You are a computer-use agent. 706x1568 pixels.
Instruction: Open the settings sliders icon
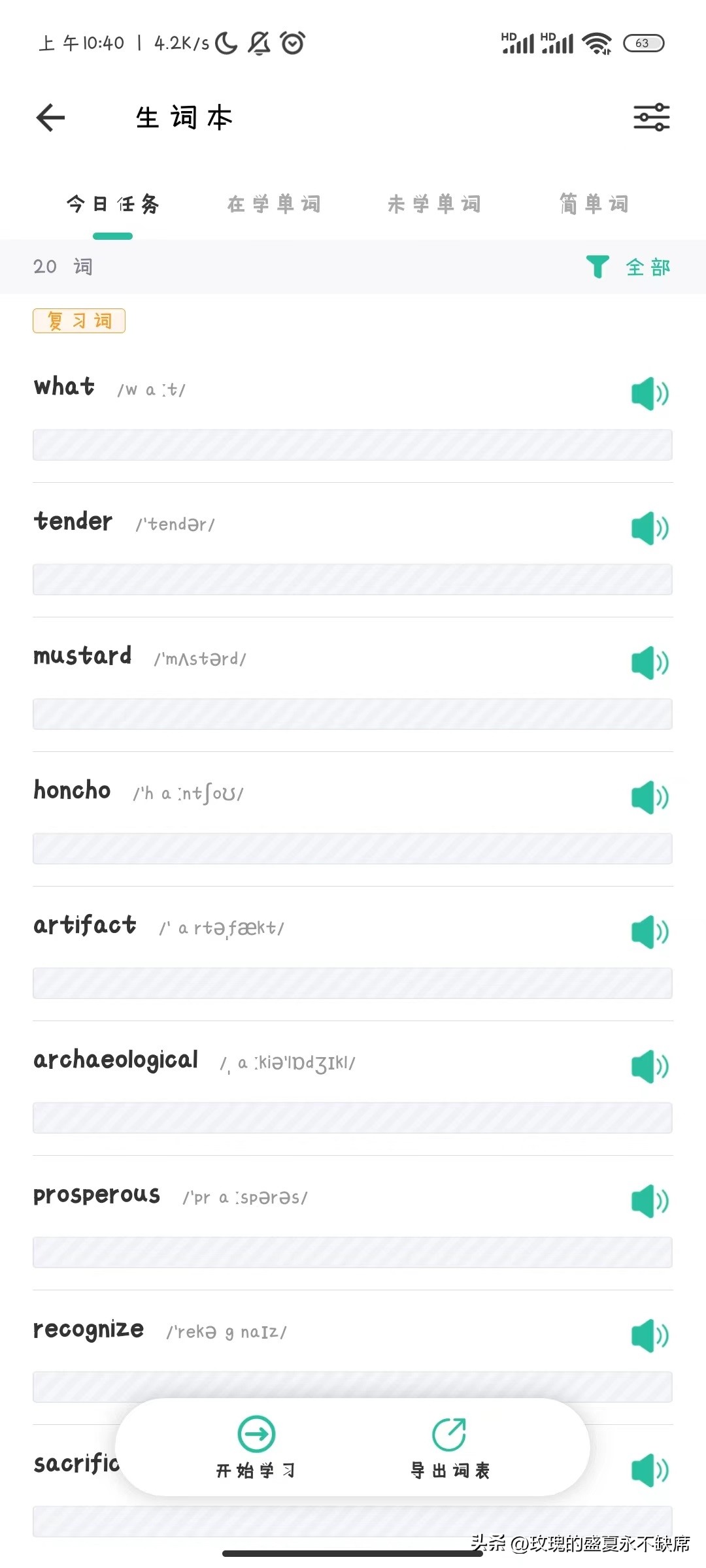point(651,118)
